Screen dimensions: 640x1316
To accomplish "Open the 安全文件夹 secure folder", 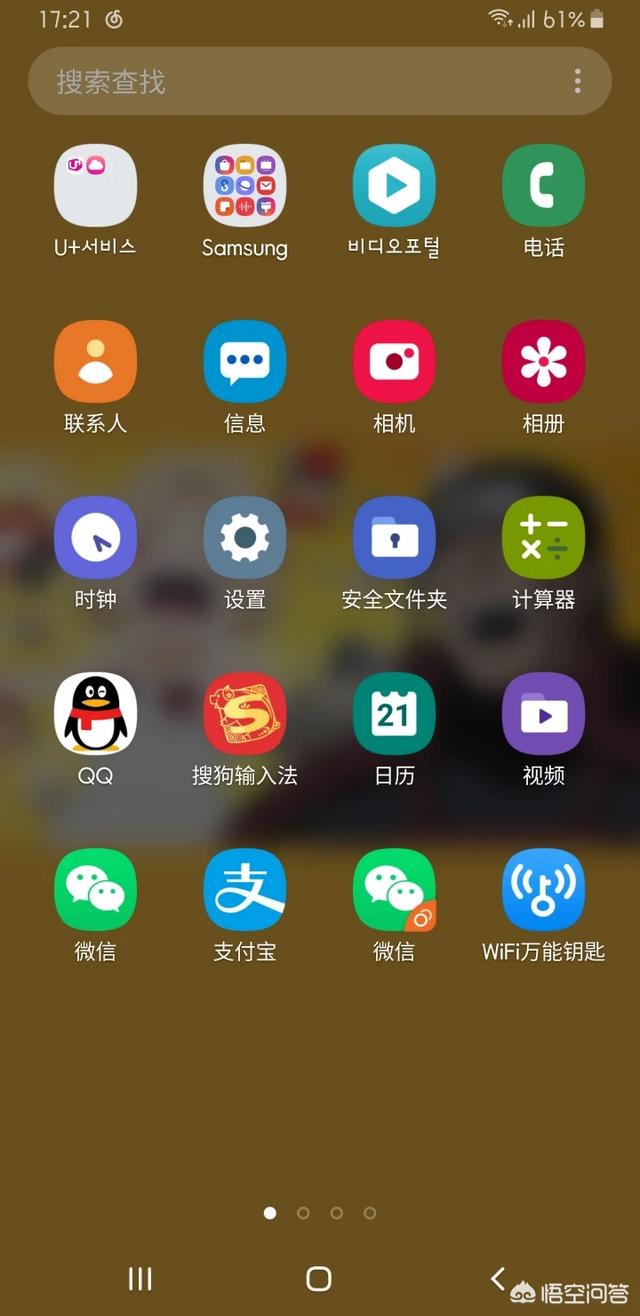I will pos(394,538).
